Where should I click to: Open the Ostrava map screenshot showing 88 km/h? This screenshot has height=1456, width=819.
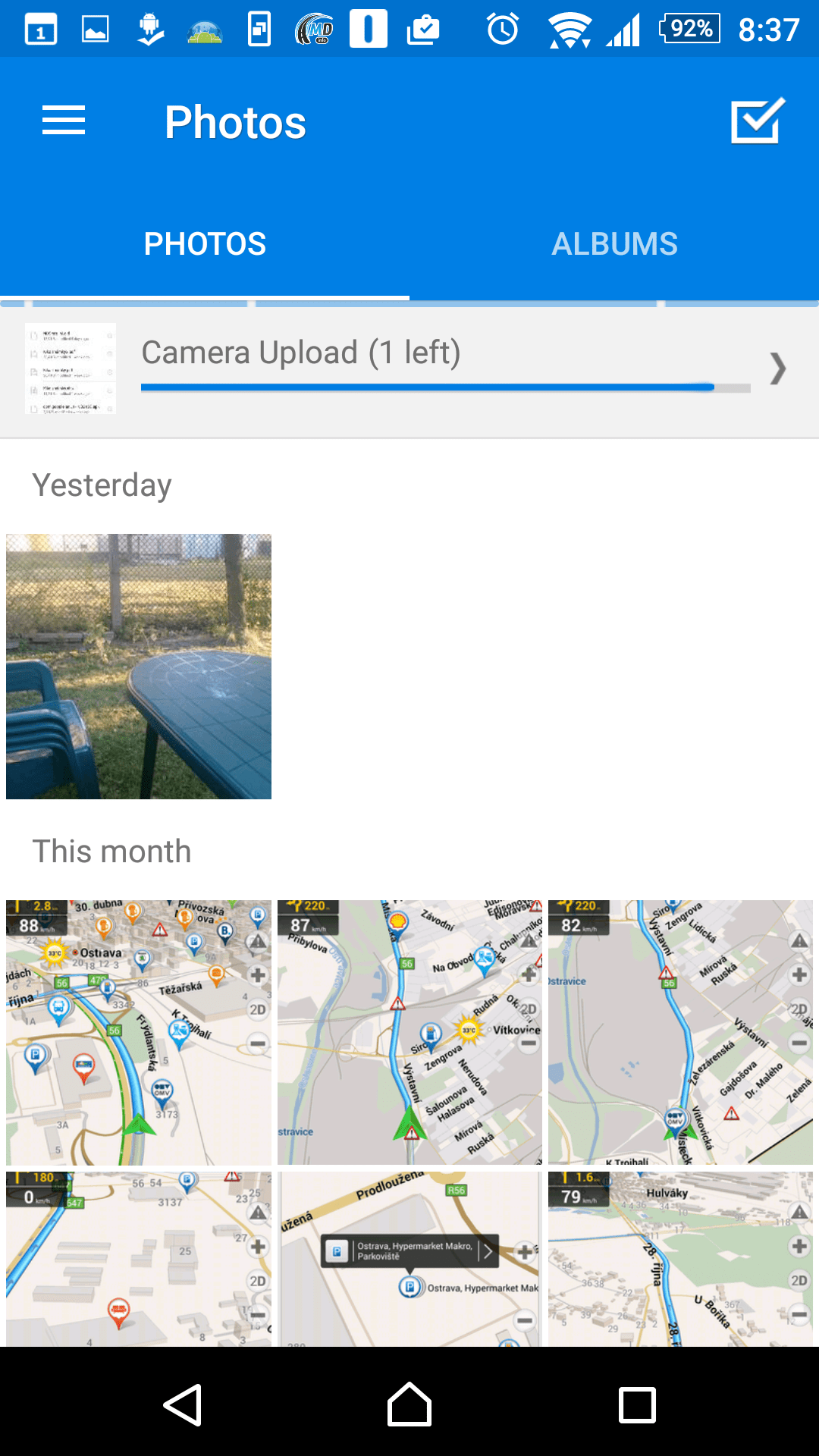[x=139, y=1033]
